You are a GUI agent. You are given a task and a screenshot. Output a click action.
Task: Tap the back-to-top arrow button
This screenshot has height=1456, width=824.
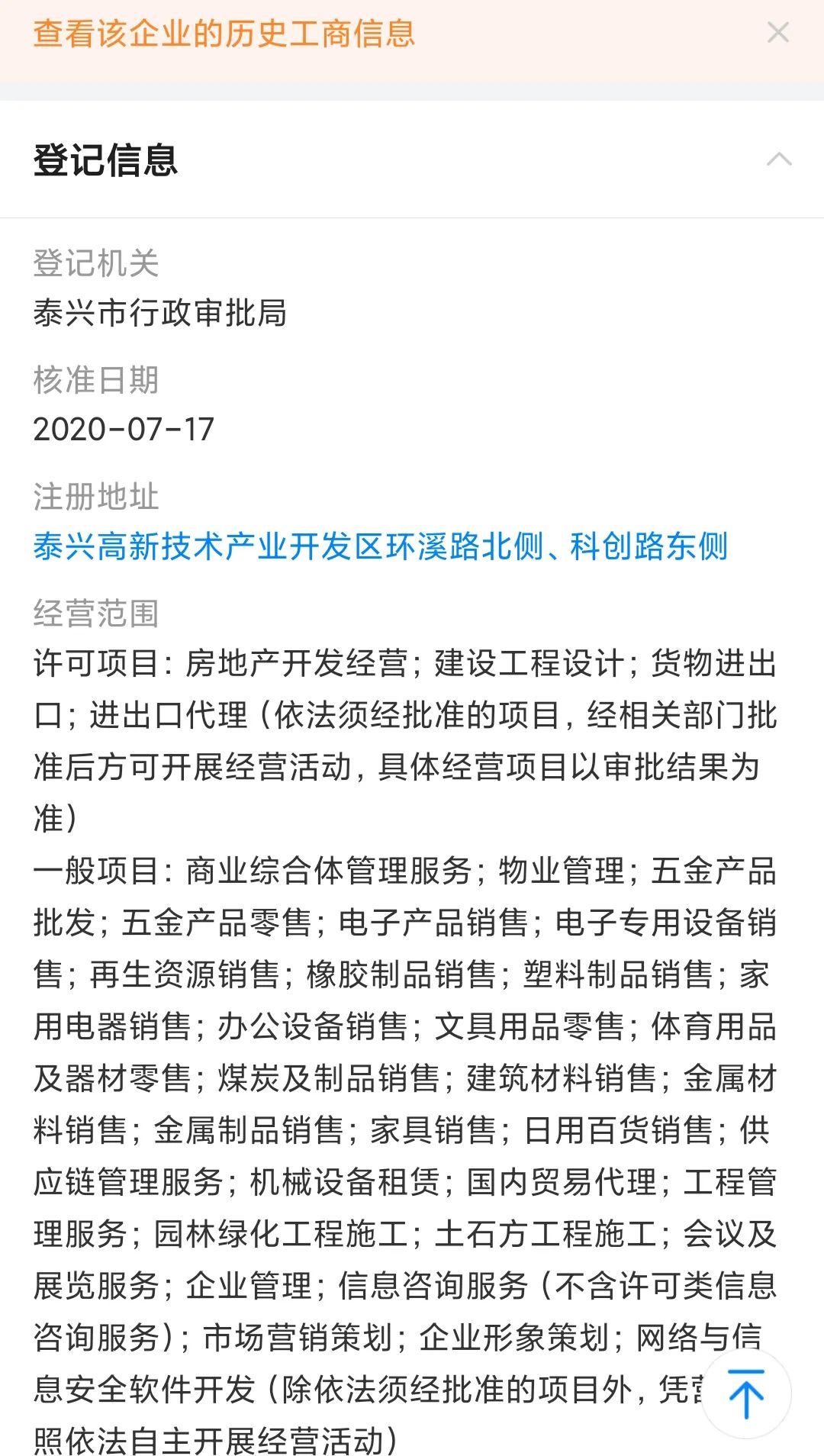745,1393
